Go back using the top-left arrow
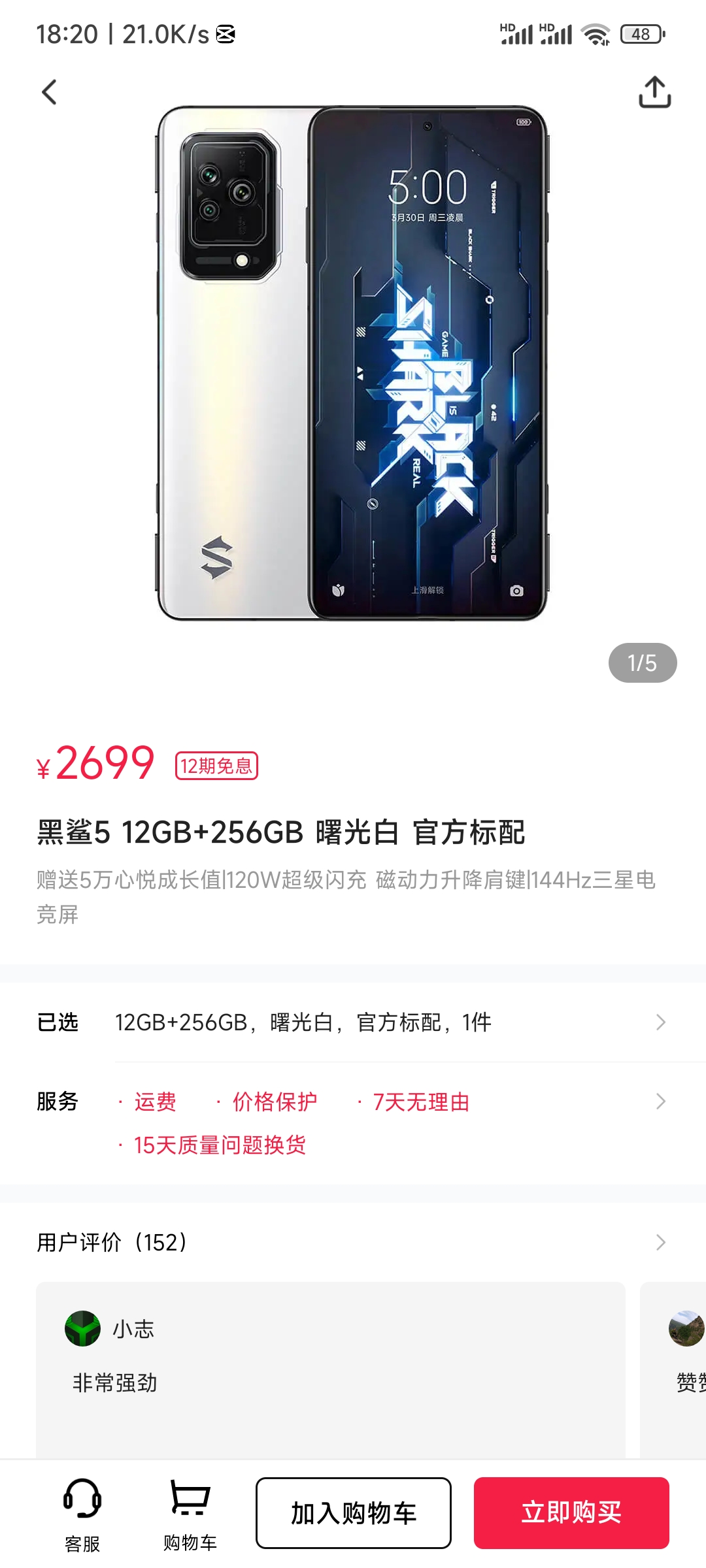 [50, 92]
